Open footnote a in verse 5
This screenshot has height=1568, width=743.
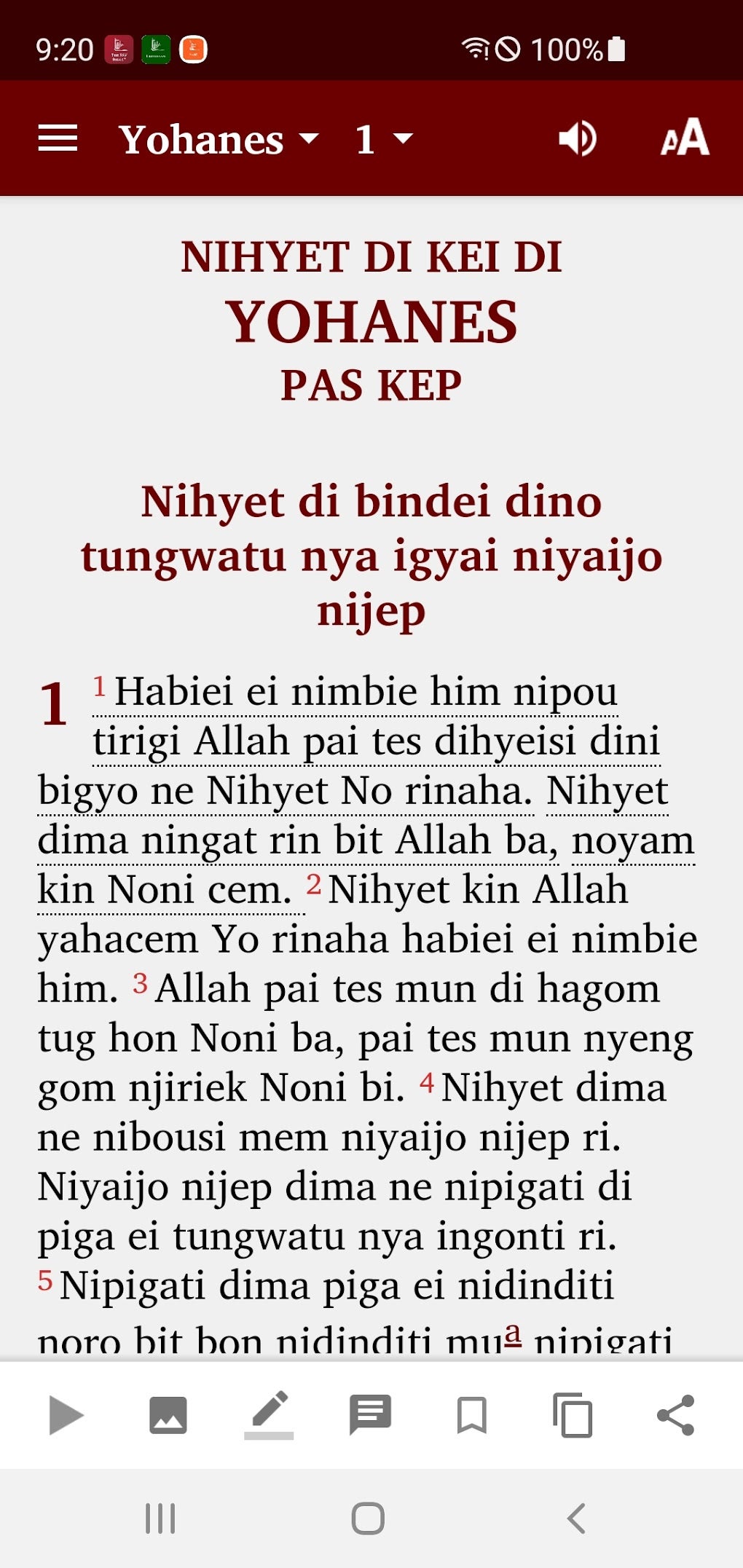(x=514, y=1336)
